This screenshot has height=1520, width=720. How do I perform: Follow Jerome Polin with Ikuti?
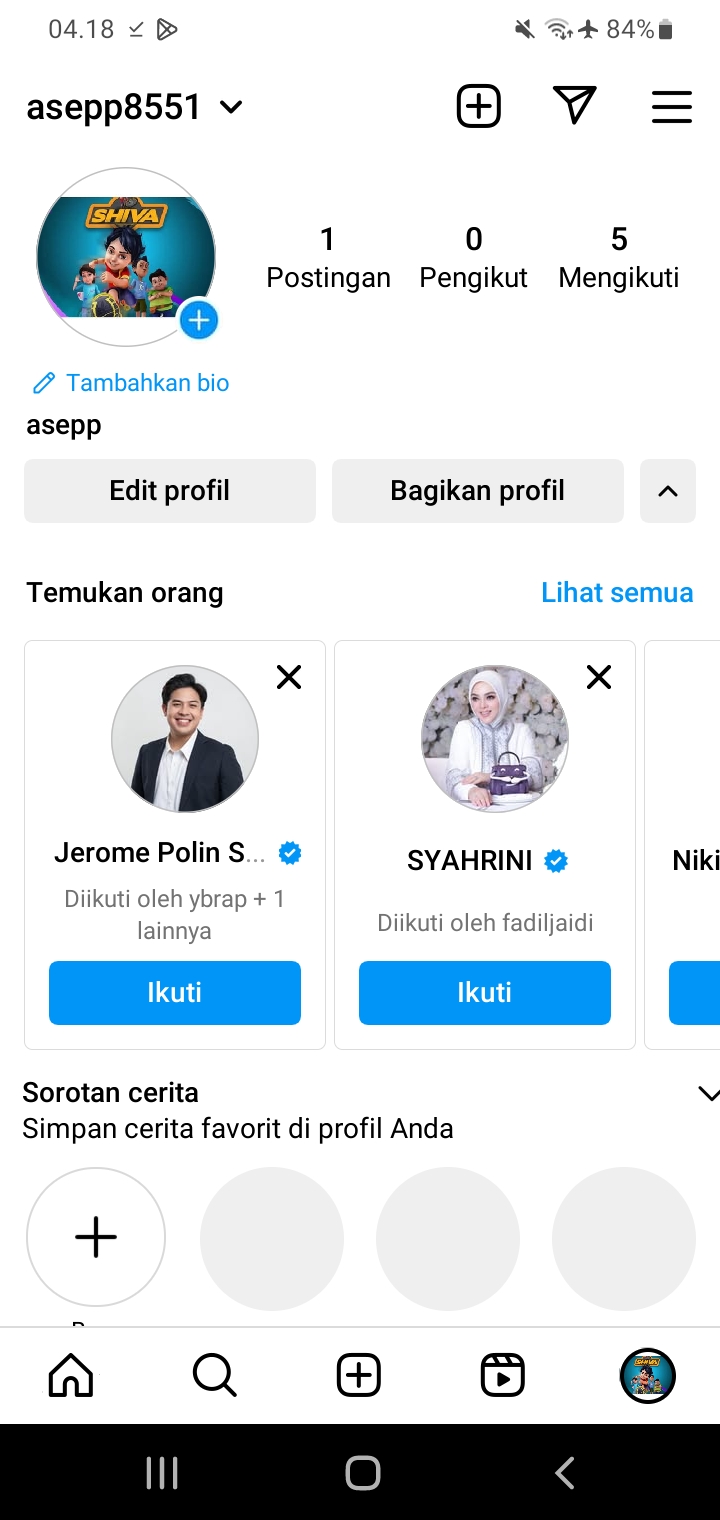coord(175,993)
